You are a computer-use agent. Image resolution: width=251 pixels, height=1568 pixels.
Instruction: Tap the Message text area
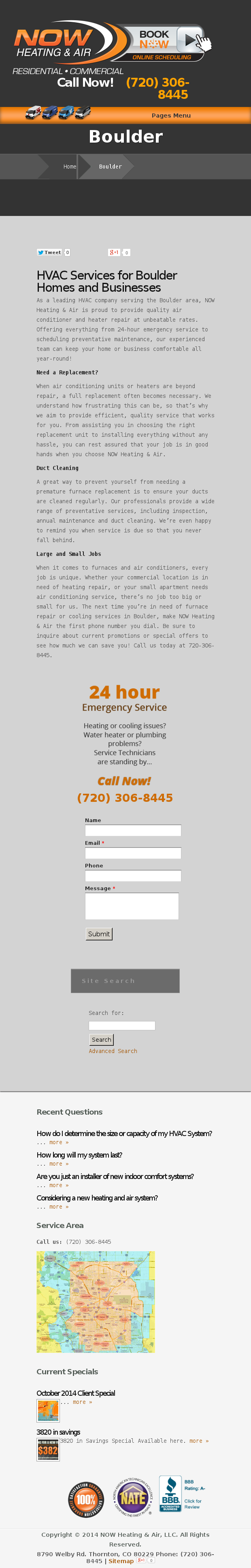click(x=131, y=906)
